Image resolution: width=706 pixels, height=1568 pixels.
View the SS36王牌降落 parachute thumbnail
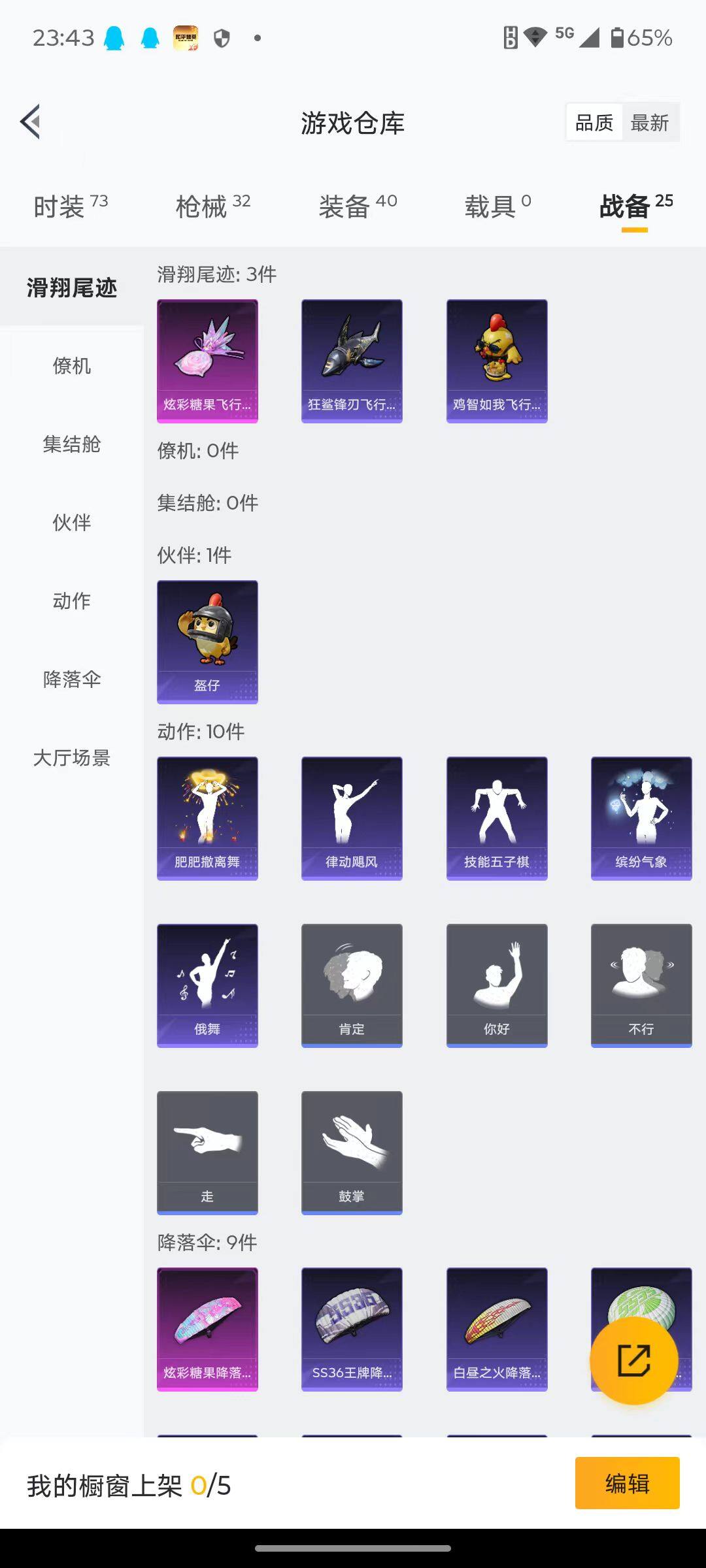click(352, 1330)
